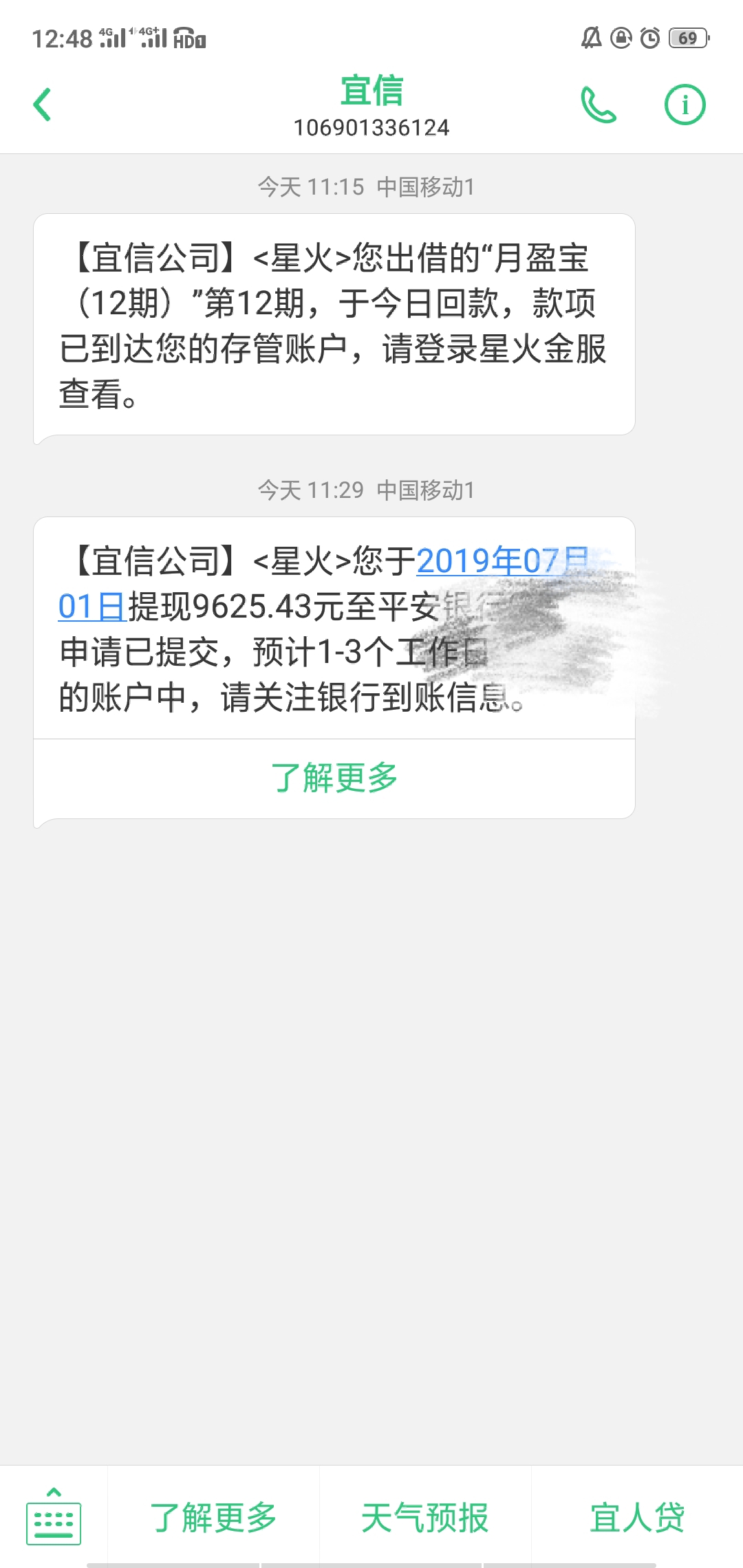Viewport: 743px width, 1568px height.
Task: Call the 宜信 number
Action: (x=599, y=105)
